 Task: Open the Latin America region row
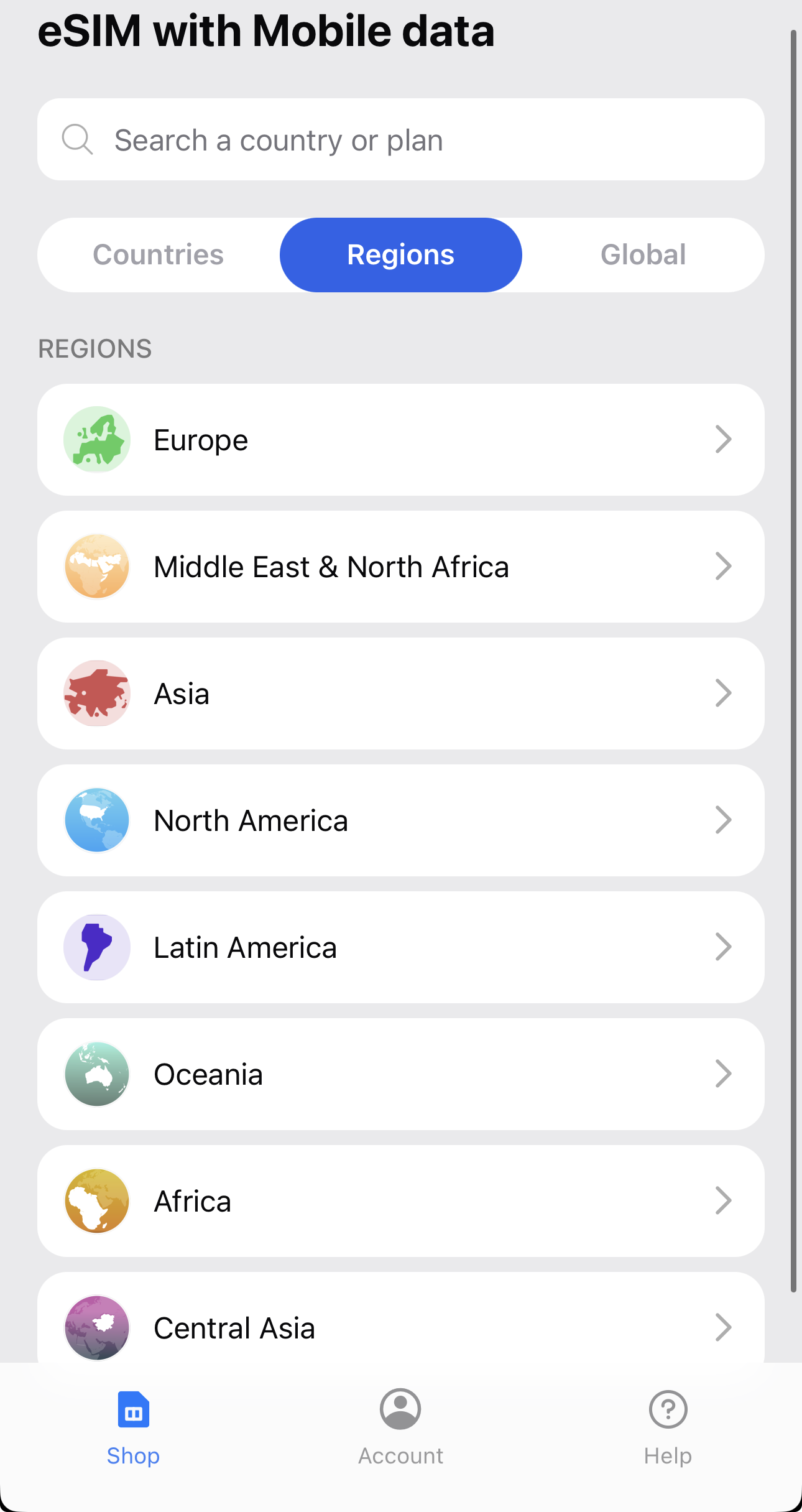click(x=401, y=947)
